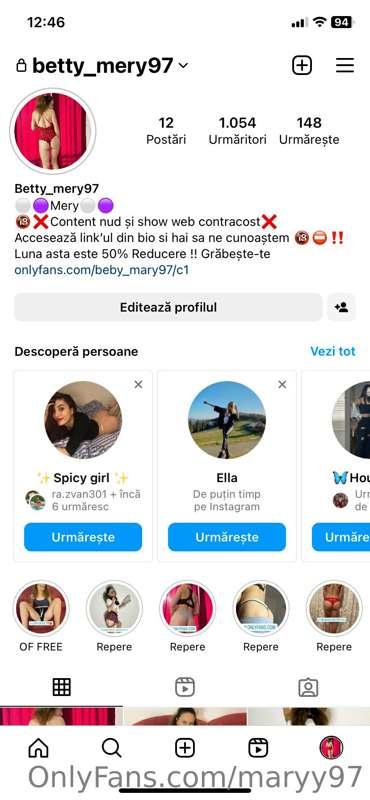Viewport: 370px width, 800px height.
Task: Open the 148 Urmărește list
Action: click(309, 131)
